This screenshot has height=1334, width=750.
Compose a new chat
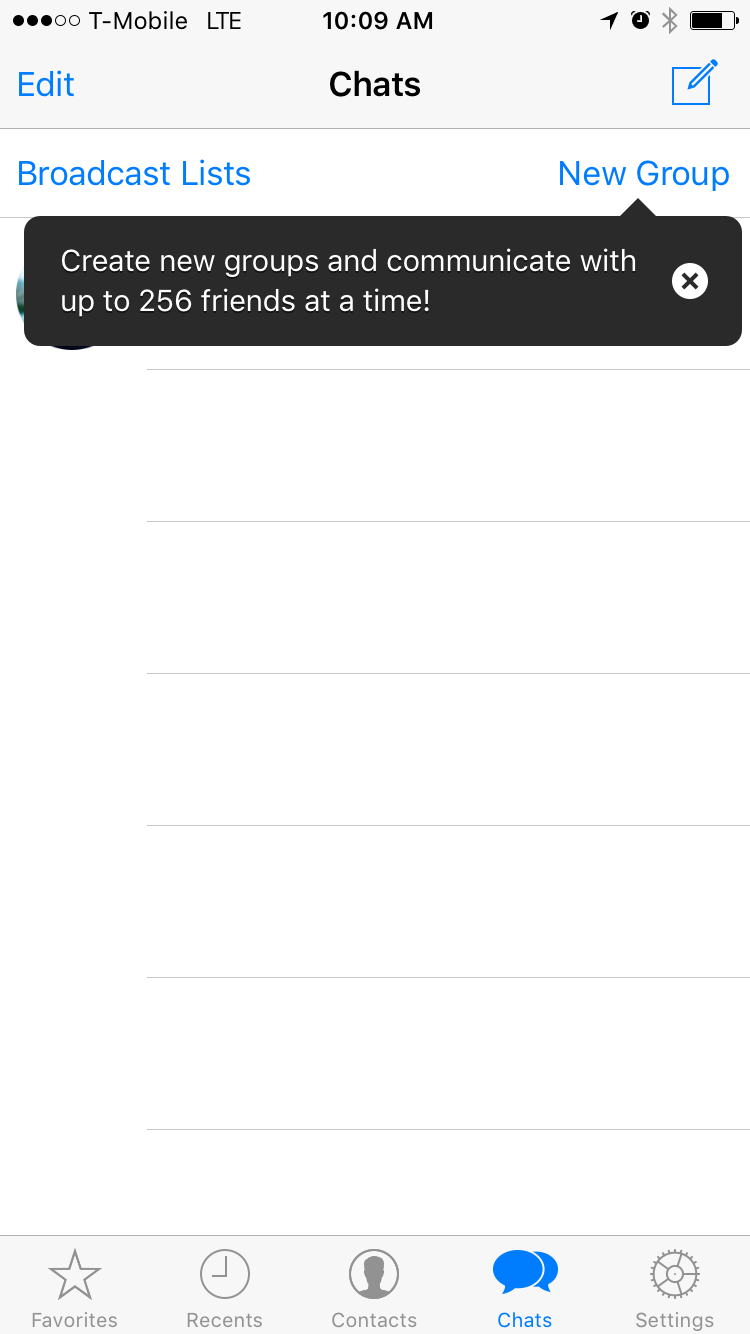click(695, 82)
